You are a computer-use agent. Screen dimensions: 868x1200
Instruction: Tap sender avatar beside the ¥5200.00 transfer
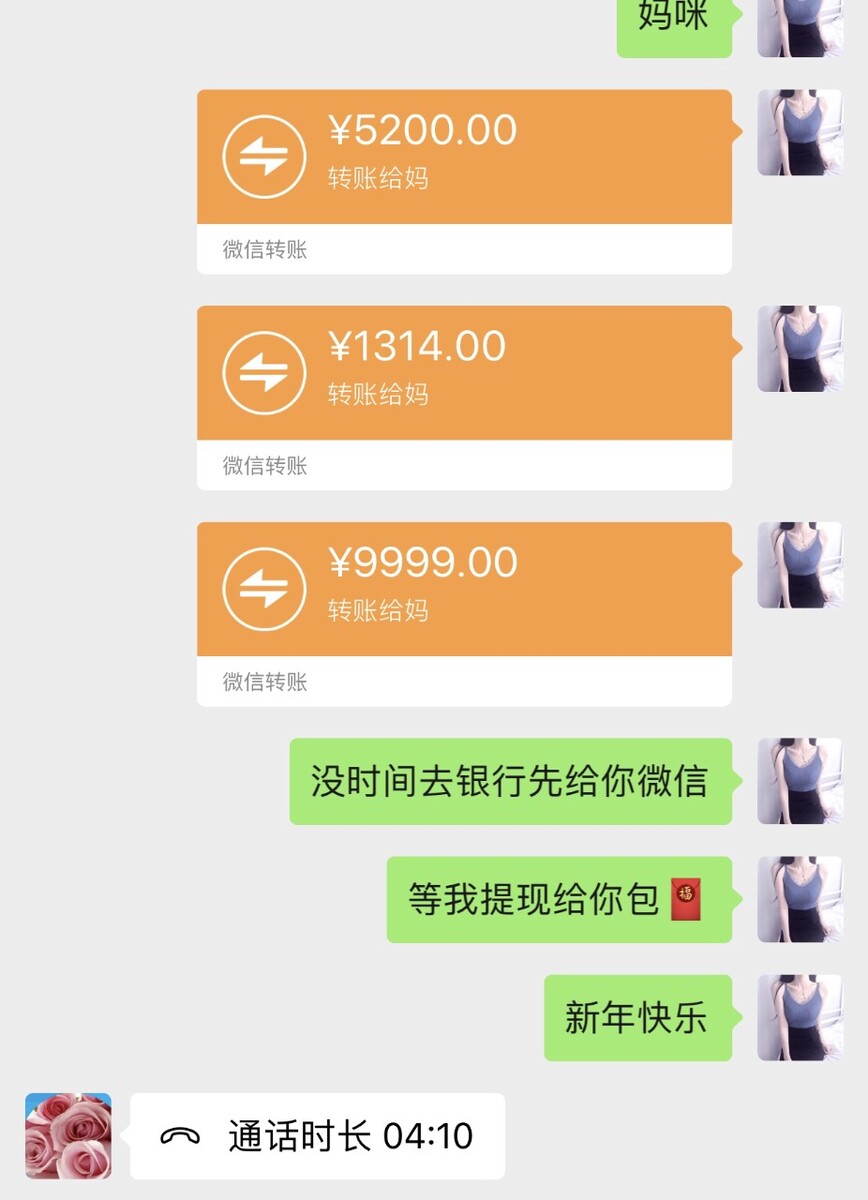coord(799,133)
